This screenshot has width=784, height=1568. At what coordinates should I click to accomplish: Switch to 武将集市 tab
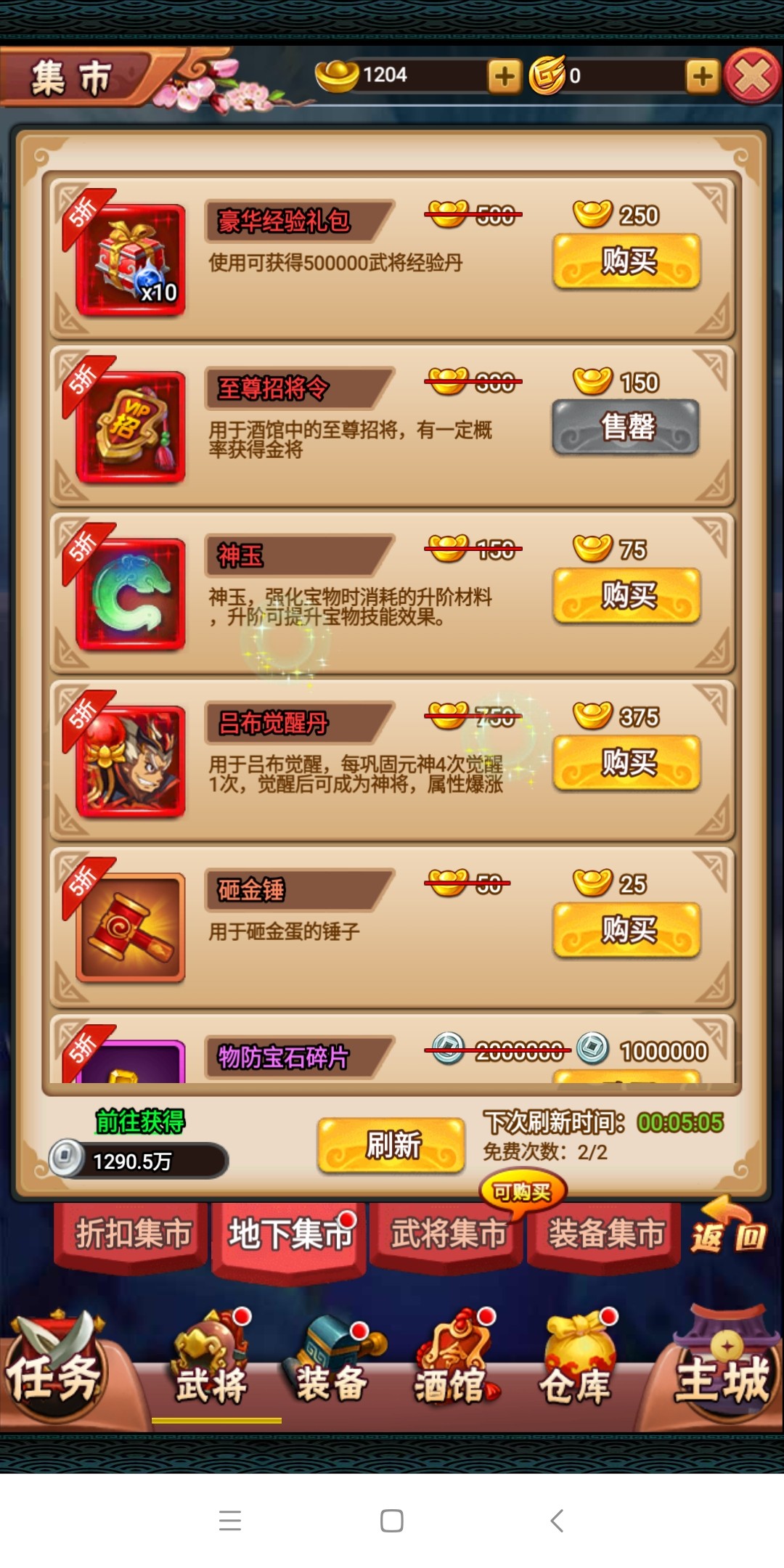coord(447,1234)
